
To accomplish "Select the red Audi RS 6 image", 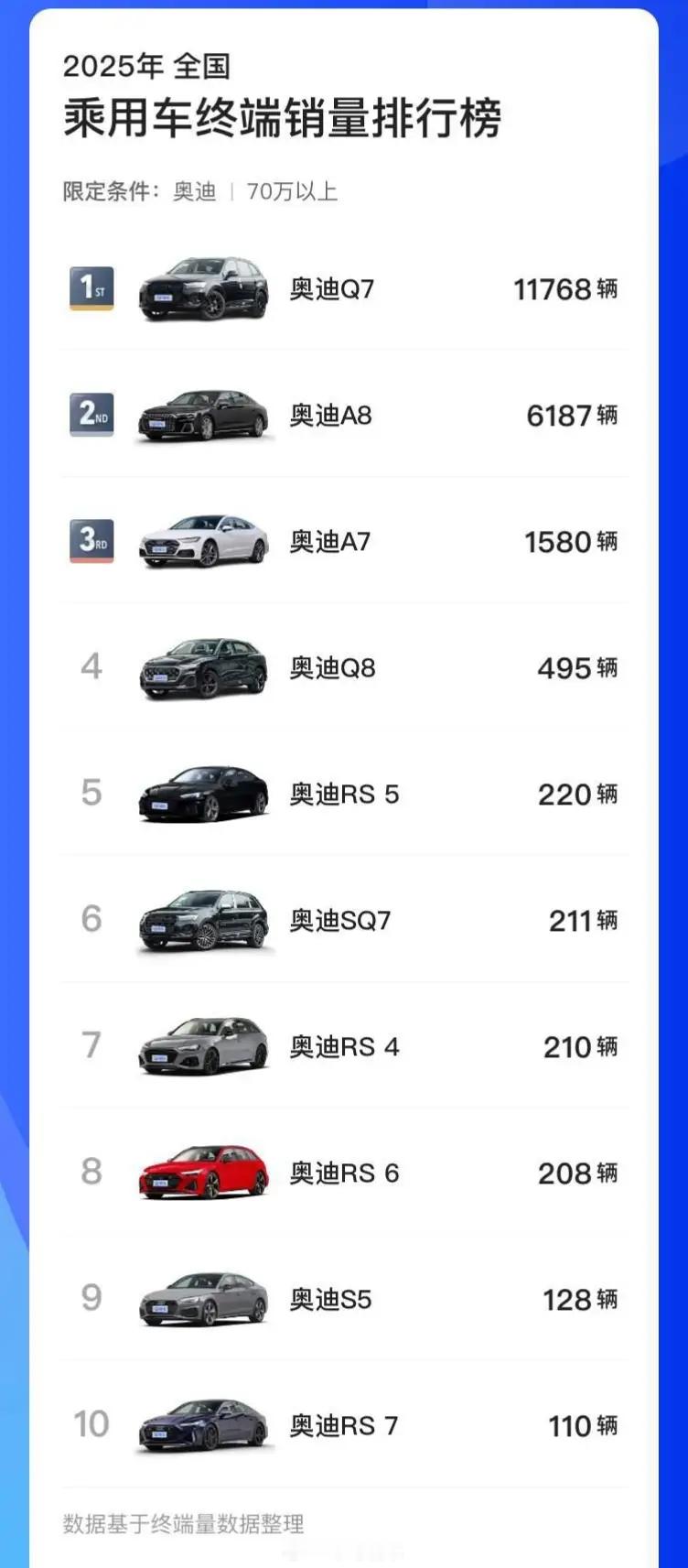I will pos(202,1173).
